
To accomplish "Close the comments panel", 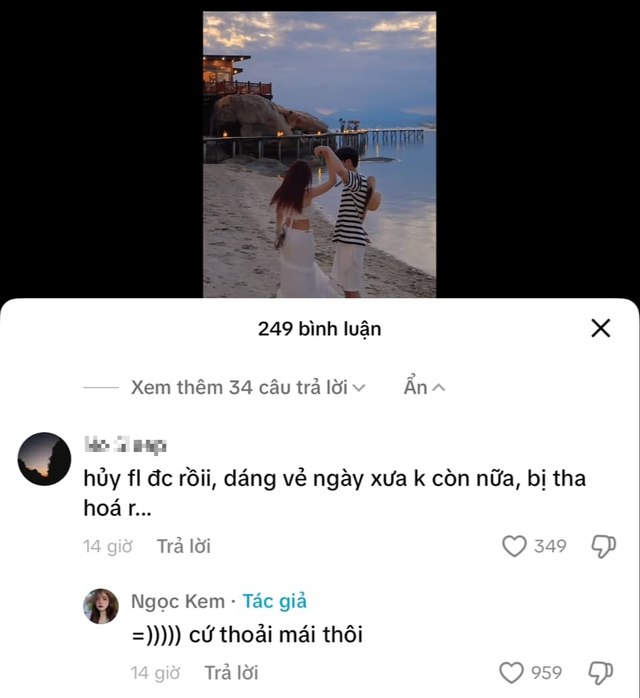I will (x=600, y=328).
